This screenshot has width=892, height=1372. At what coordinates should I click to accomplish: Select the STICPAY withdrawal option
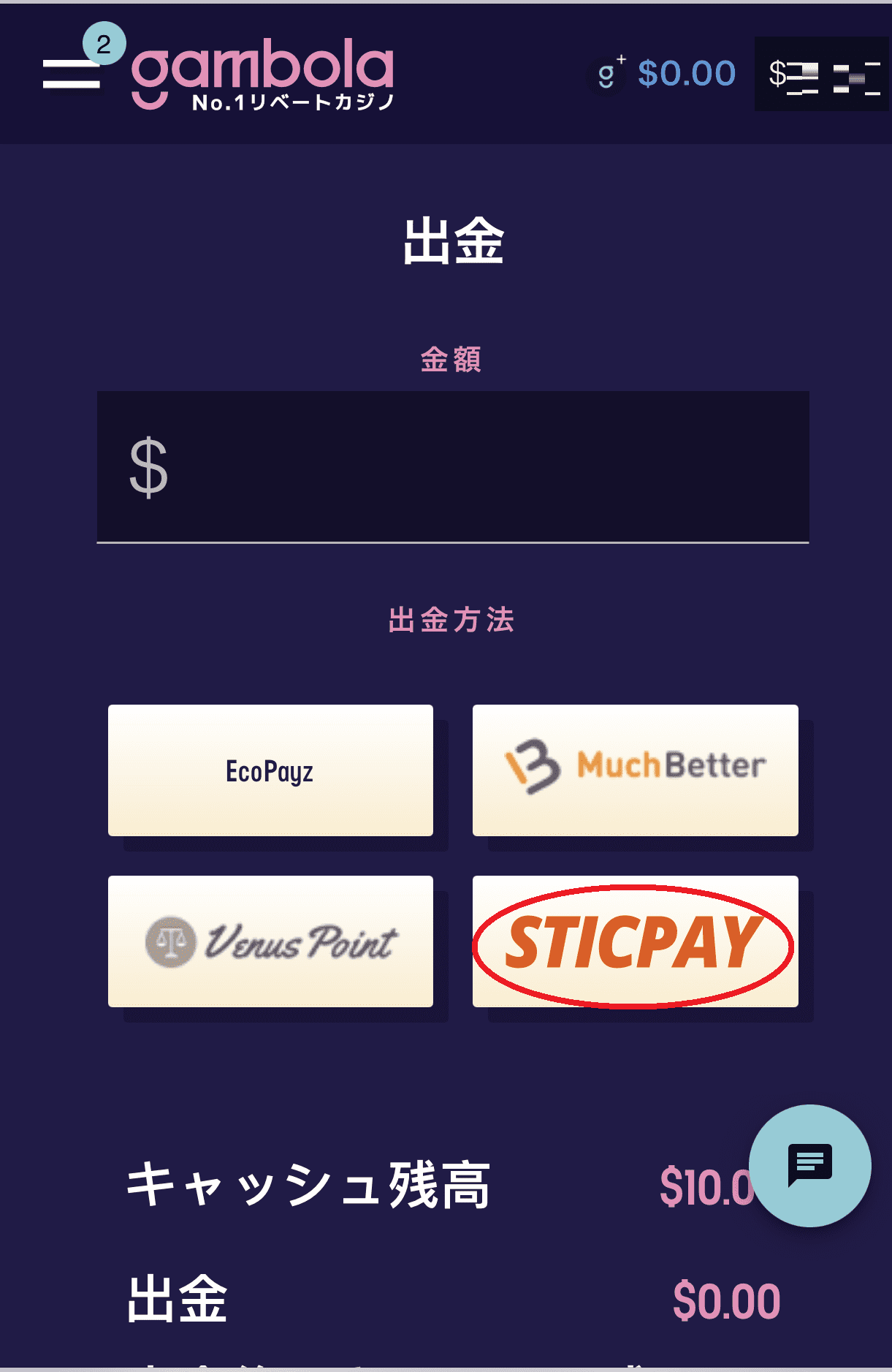pyautogui.click(x=635, y=941)
